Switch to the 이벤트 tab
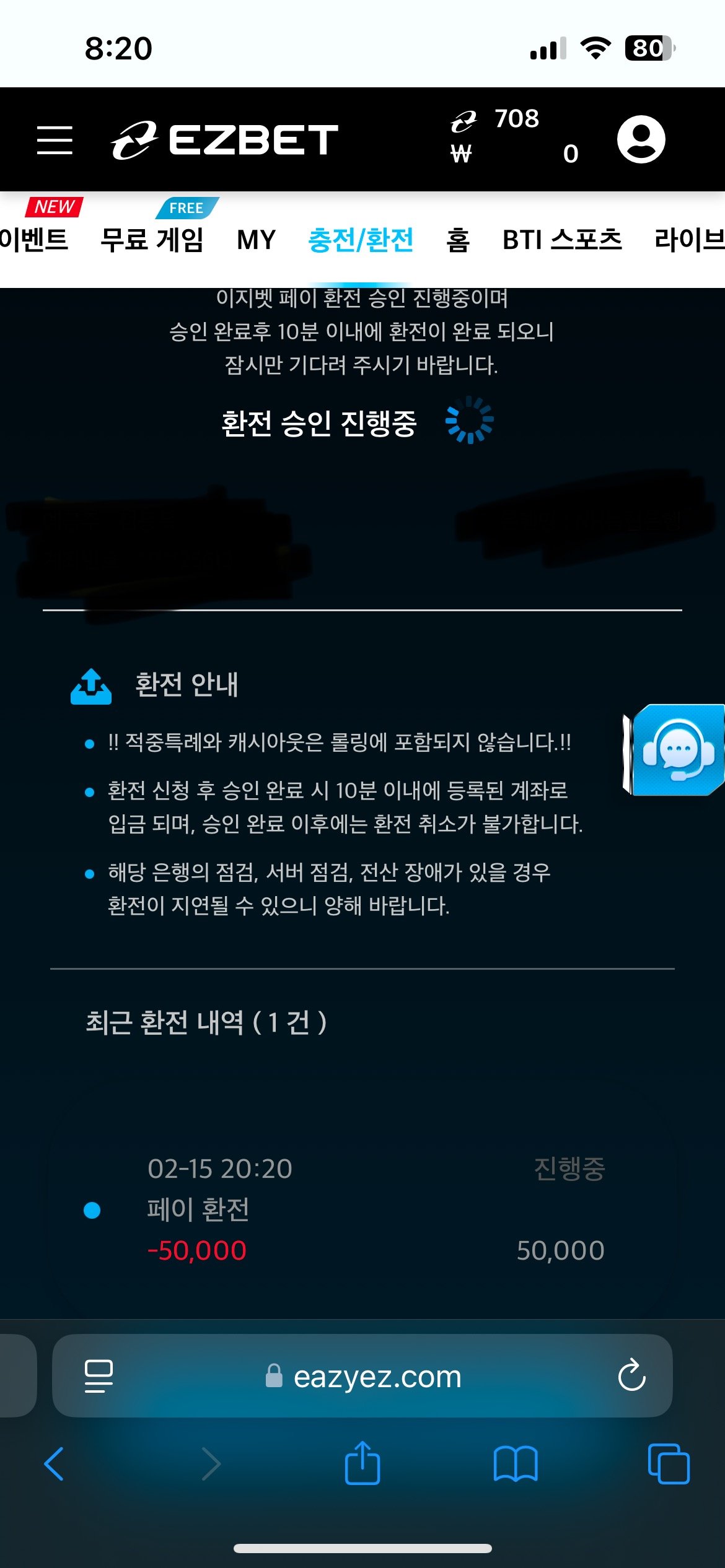Screen dimensions: 725x1568 click(33, 240)
